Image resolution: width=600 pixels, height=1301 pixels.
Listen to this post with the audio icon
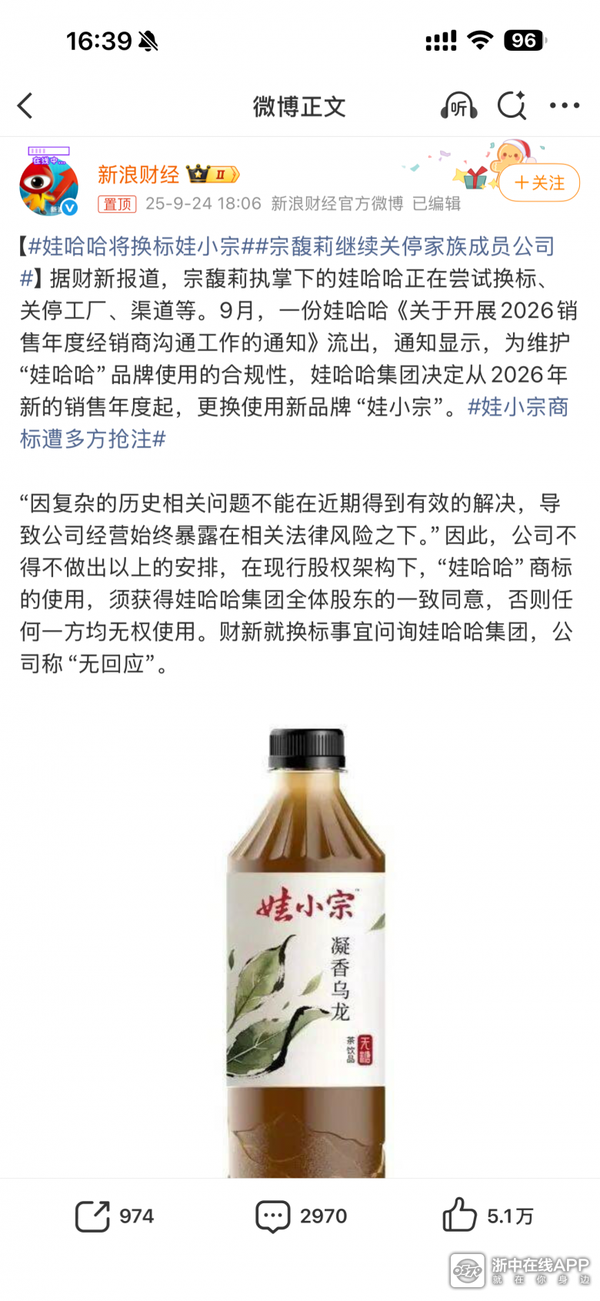458,106
